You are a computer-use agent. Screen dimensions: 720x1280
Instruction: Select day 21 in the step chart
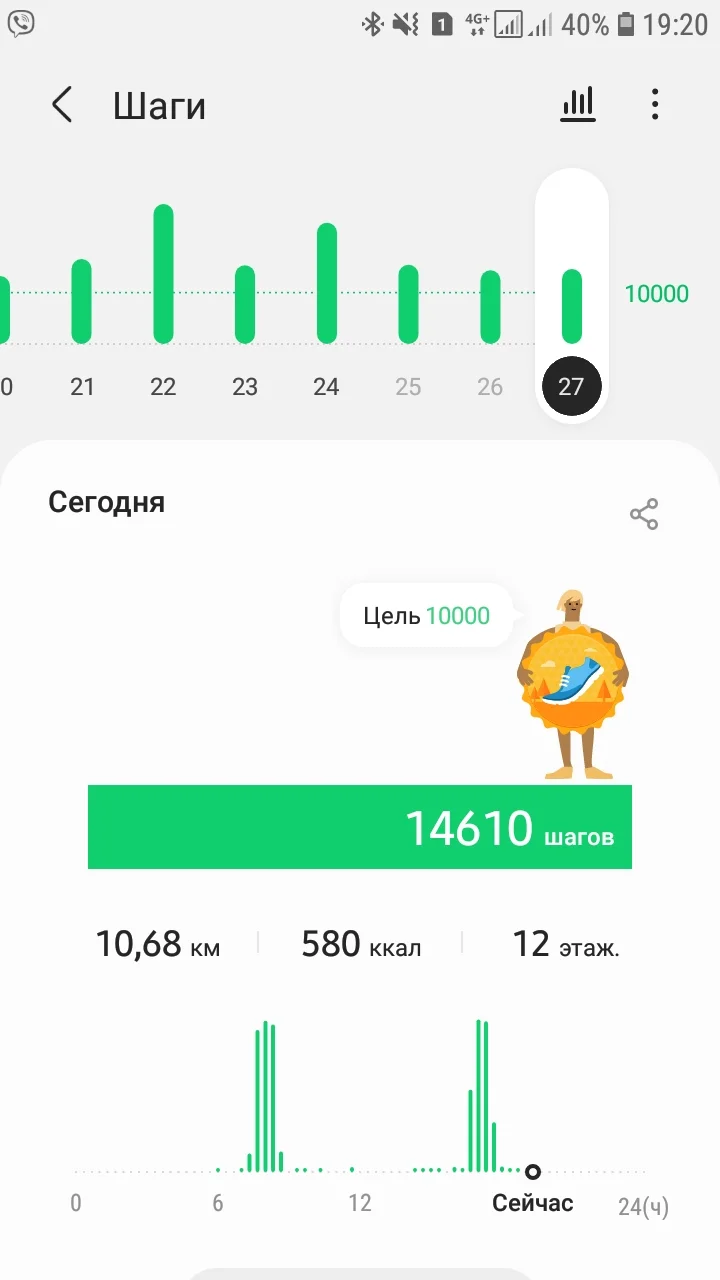pyautogui.click(x=82, y=300)
